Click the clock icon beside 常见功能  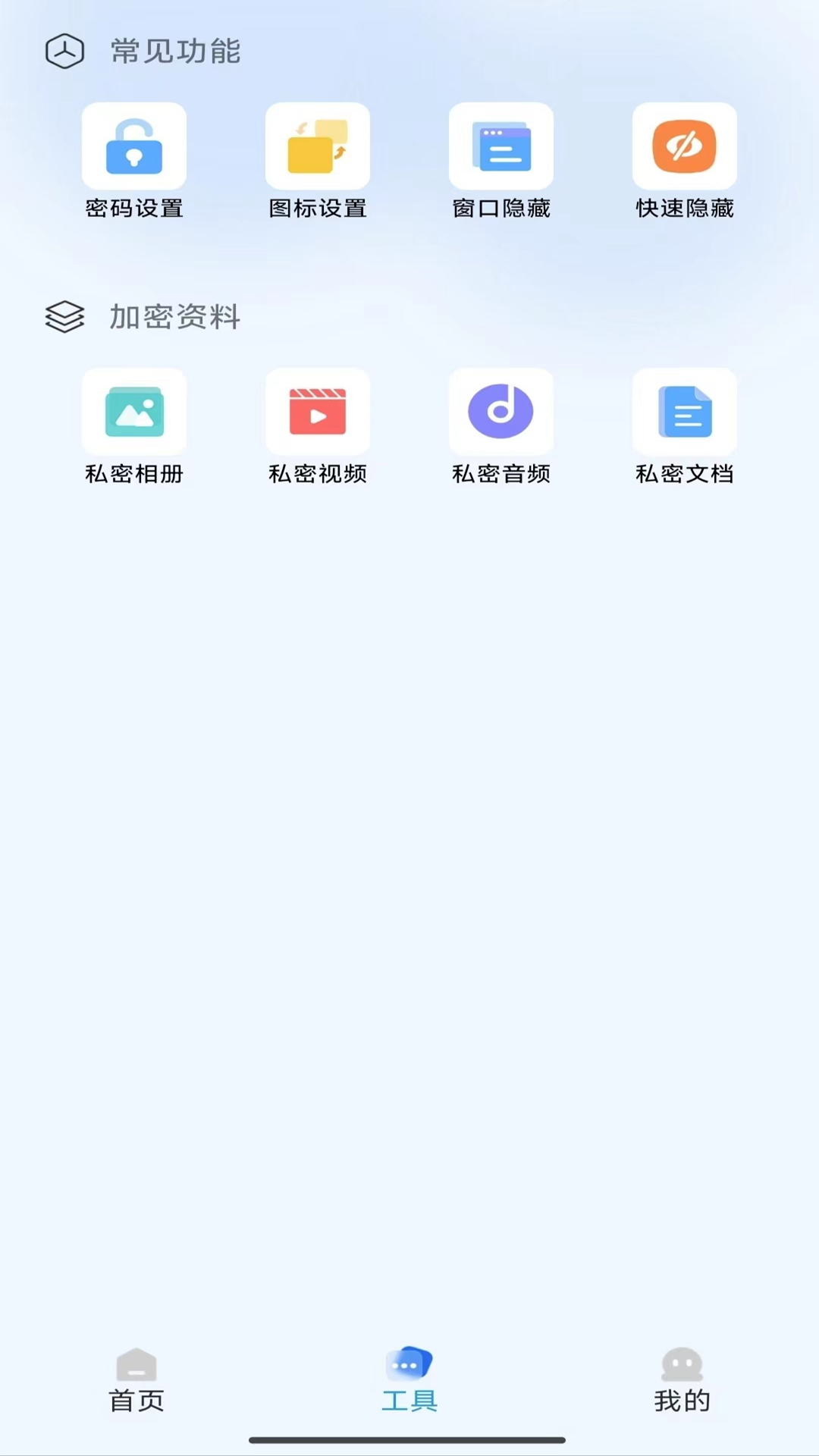coord(64,52)
